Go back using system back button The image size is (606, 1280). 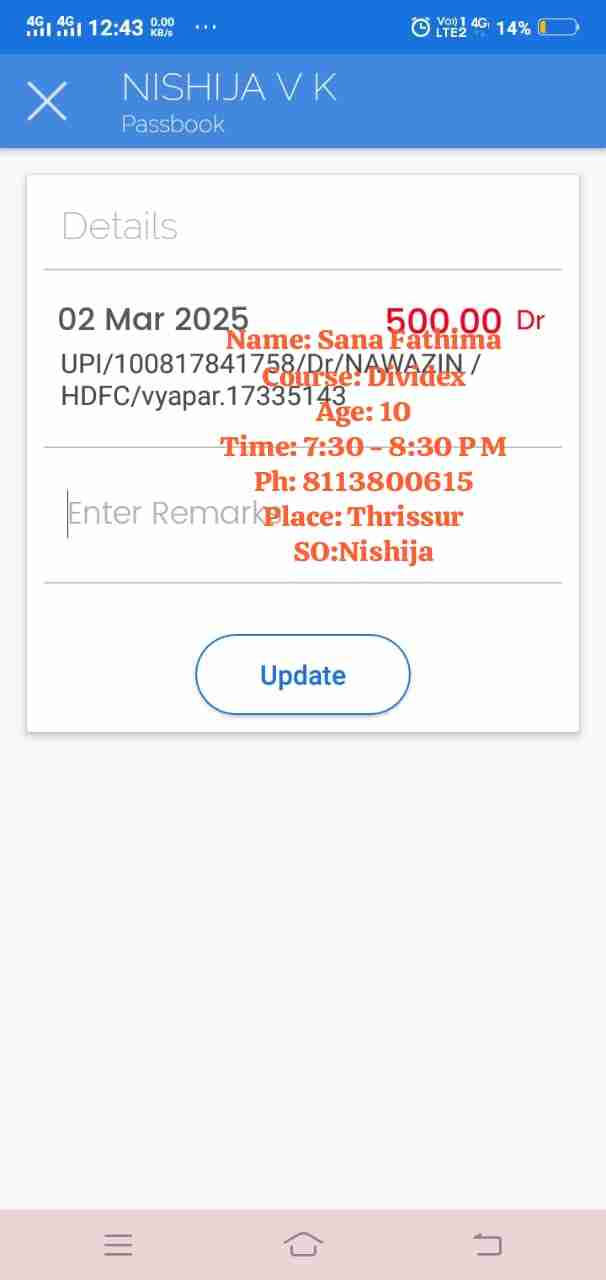pyautogui.click(x=487, y=1244)
